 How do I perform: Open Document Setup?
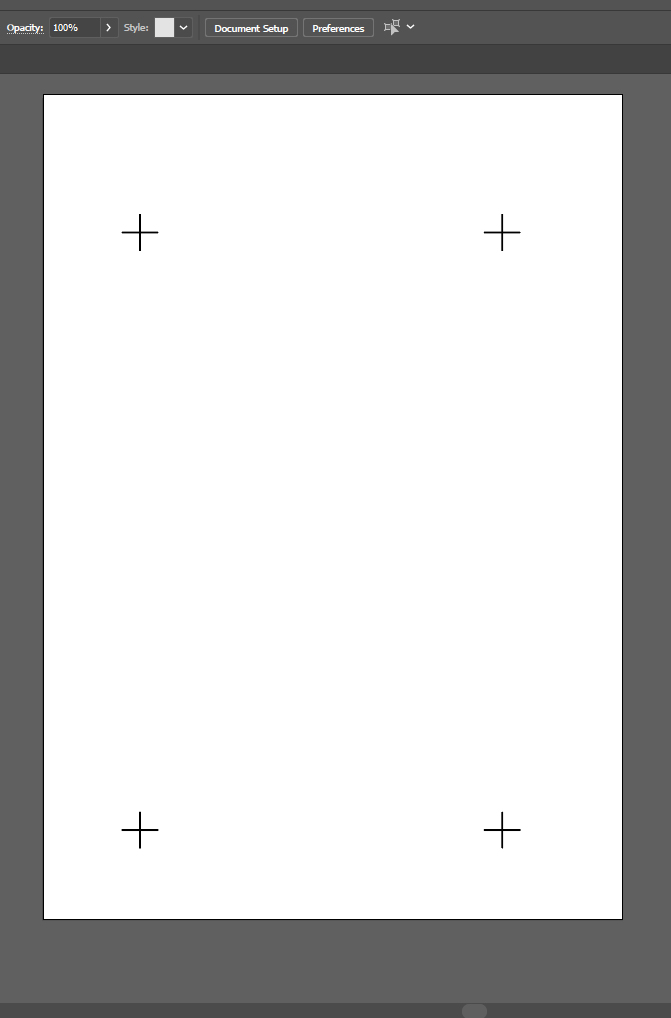(x=251, y=28)
